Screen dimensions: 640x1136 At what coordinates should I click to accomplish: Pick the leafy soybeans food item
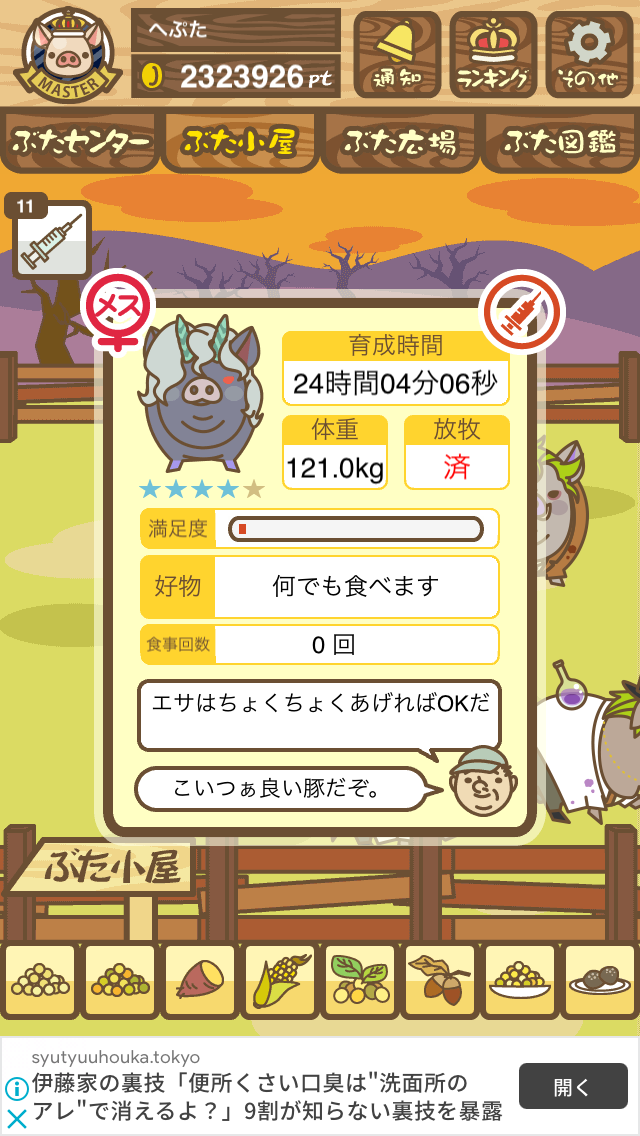pos(360,981)
